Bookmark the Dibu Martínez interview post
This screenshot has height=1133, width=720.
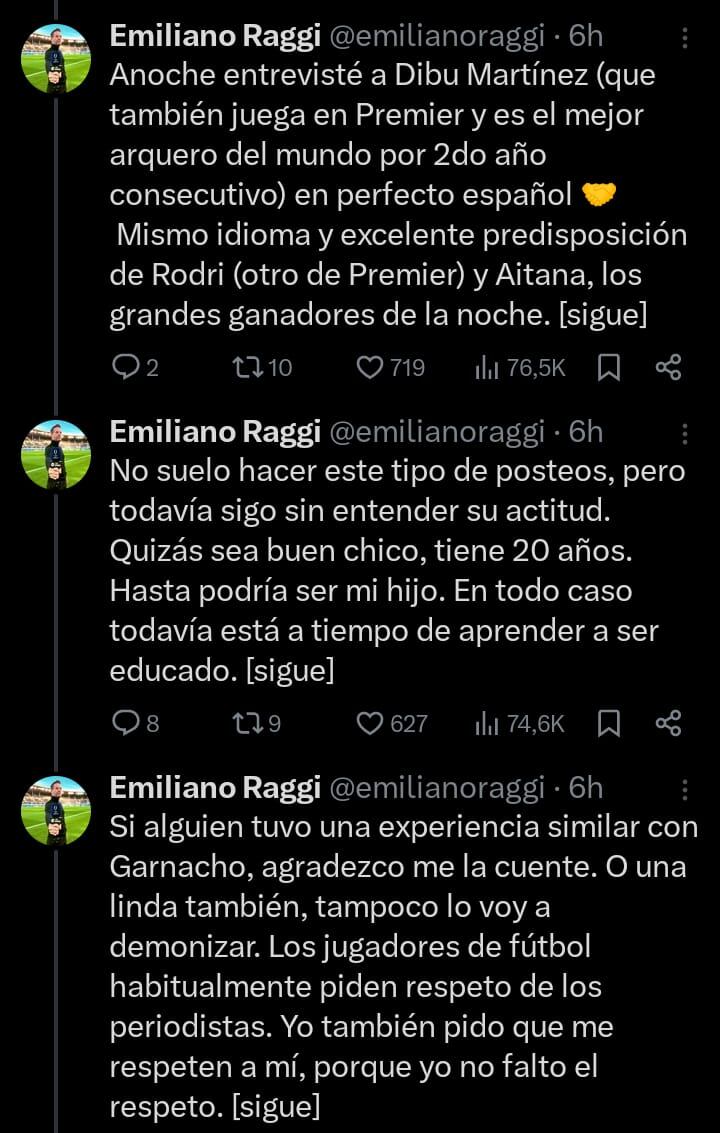coord(608,368)
